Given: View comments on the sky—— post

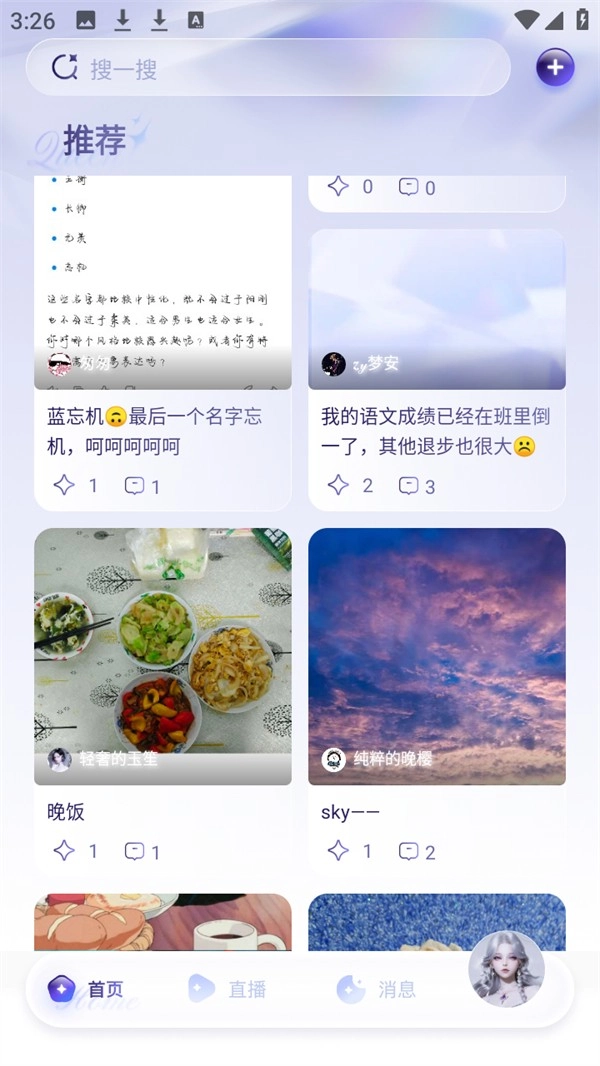Looking at the screenshot, I should pos(408,851).
